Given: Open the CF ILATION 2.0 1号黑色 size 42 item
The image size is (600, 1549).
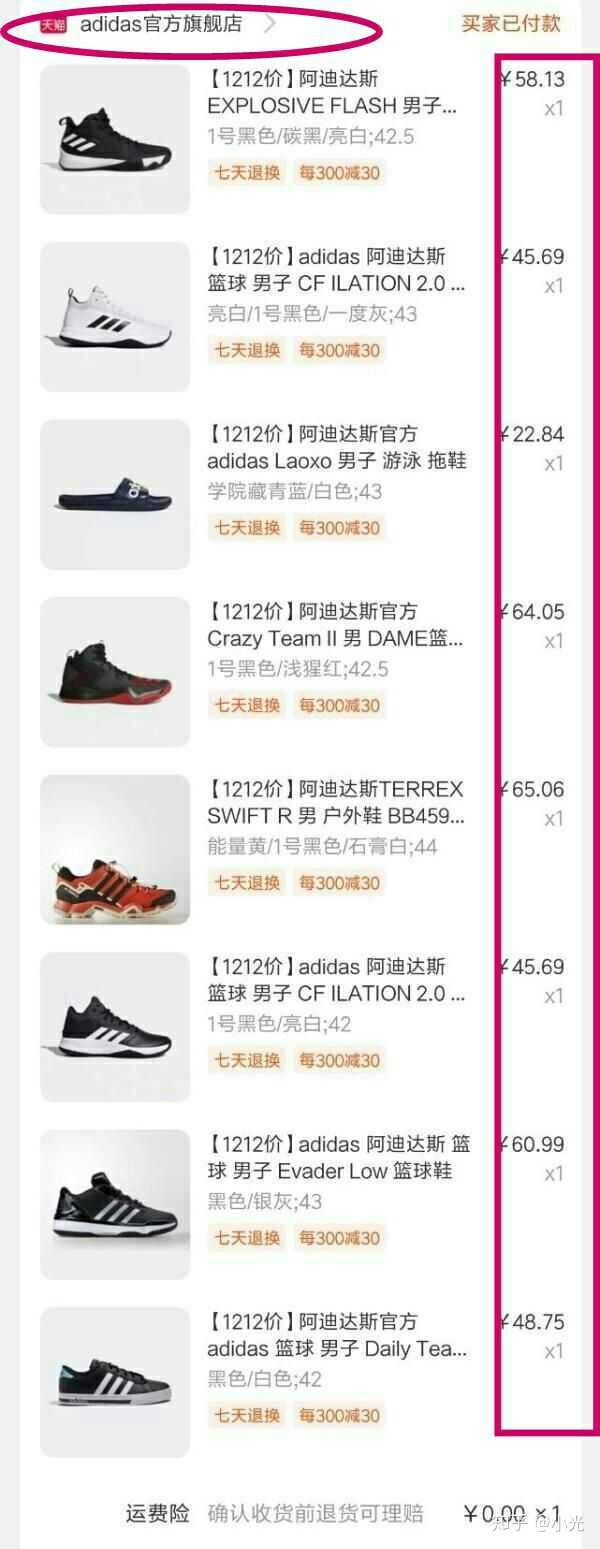Looking at the screenshot, I should [336, 993].
